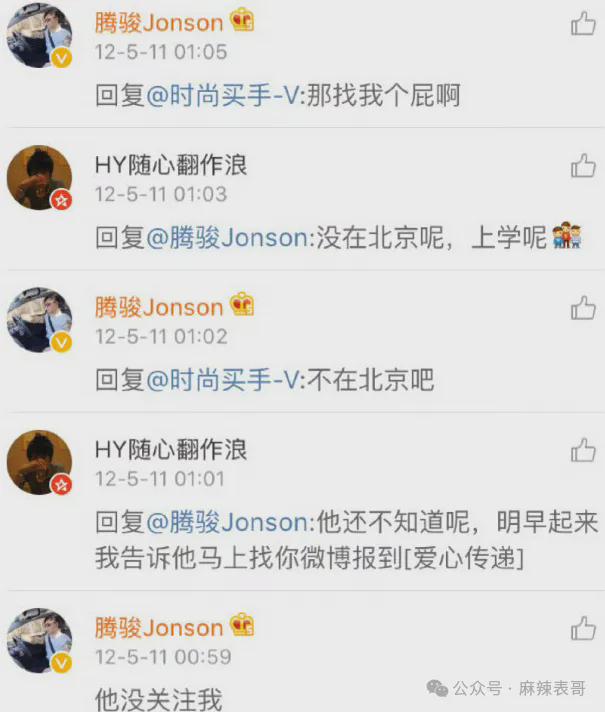Open @时尚买手-V mention in the 01:02 reply

224,380
